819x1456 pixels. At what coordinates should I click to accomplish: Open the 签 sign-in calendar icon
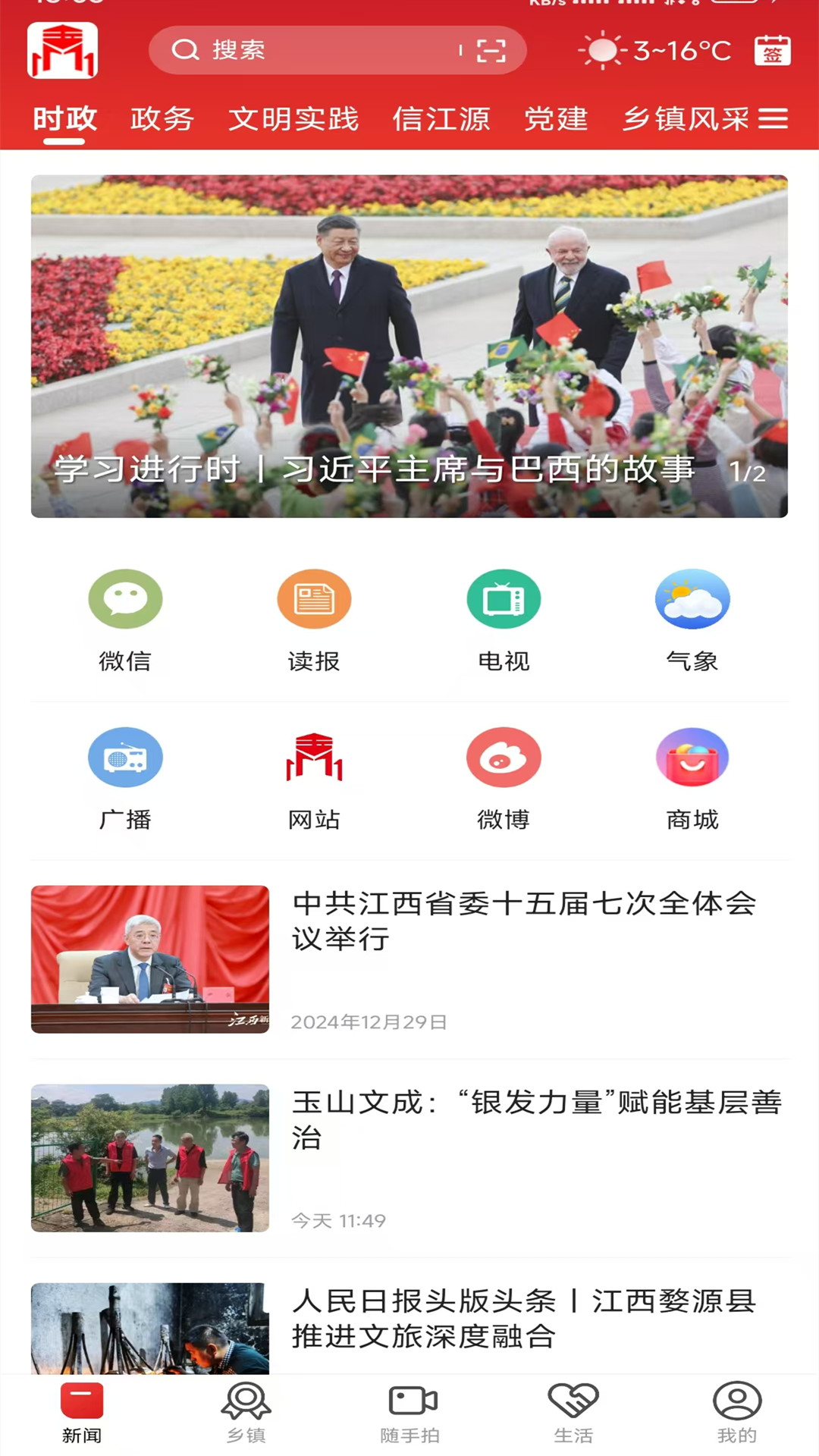(x=772, y=51)
